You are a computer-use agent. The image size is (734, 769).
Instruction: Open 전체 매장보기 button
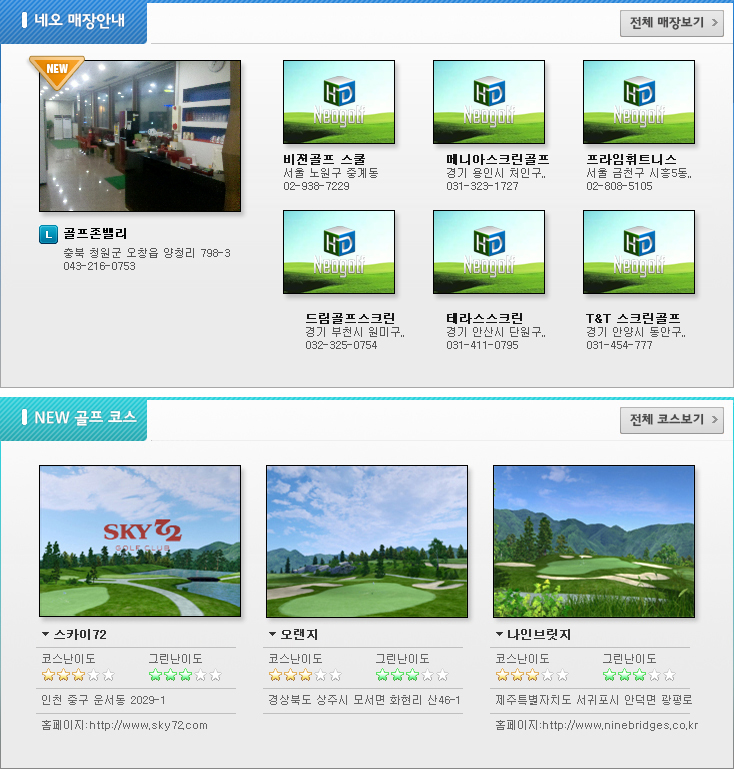pos(671,23)
